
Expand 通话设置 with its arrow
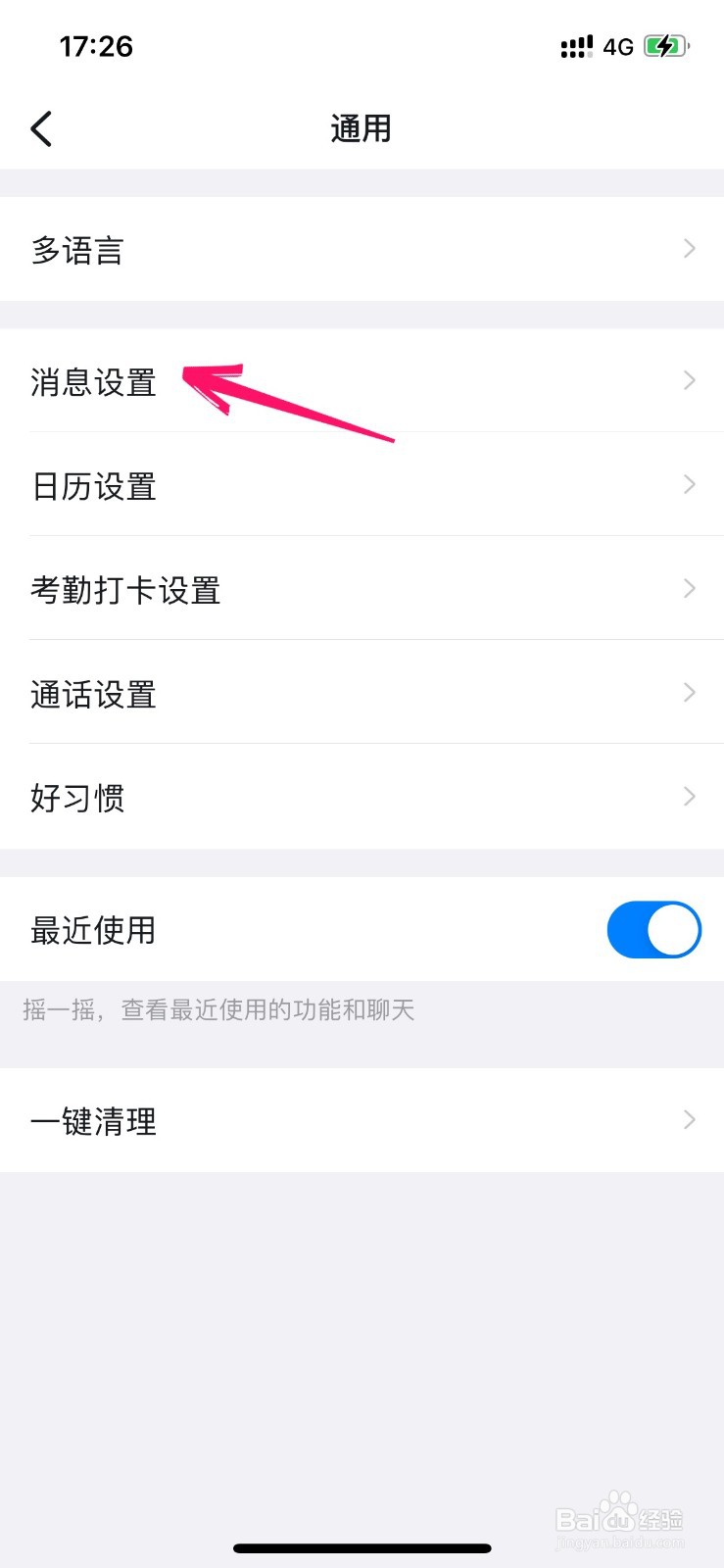689,693
